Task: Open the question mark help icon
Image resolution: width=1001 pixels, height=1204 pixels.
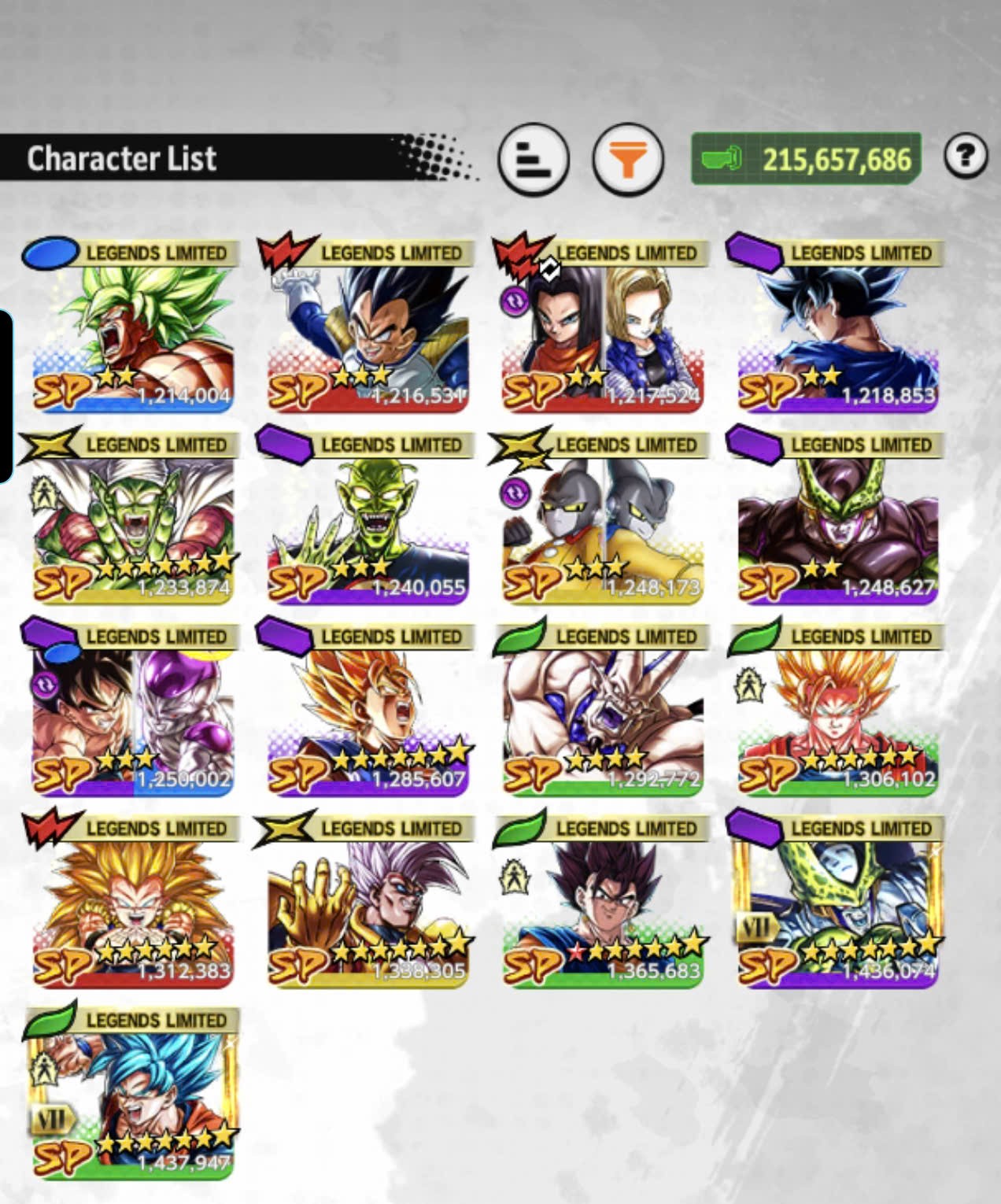Action: [x=966, y=156]
